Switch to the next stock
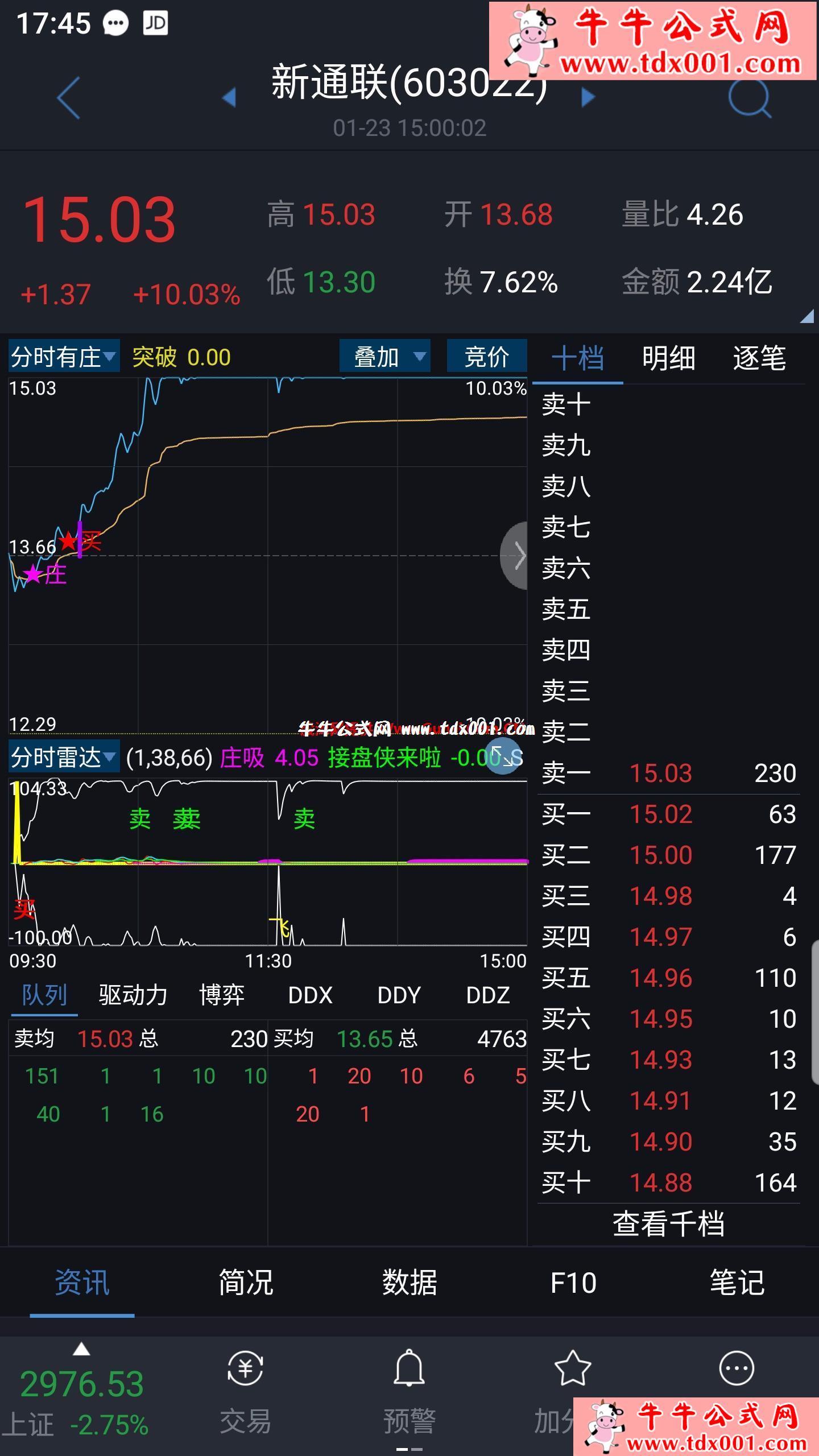 click(588, 98)
